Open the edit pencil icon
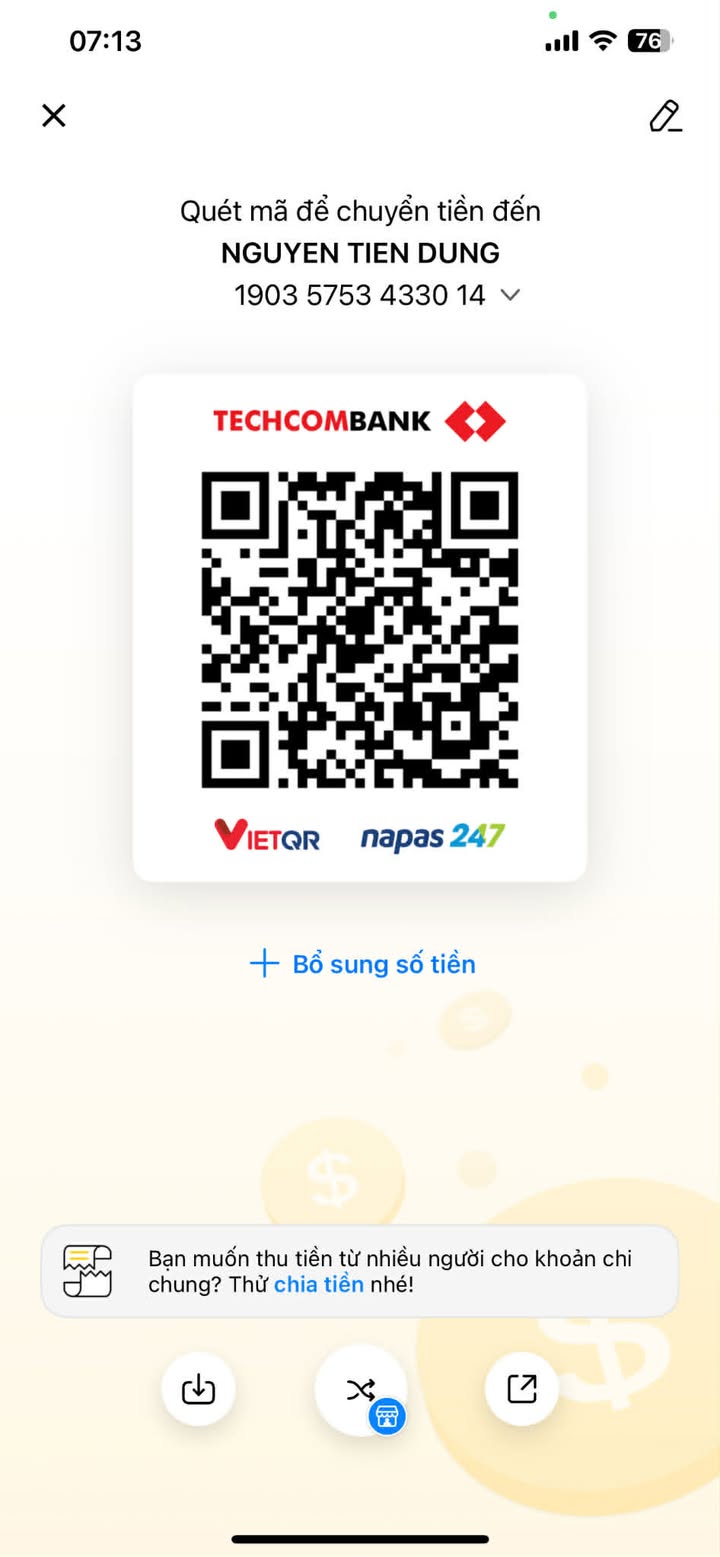 665,116
